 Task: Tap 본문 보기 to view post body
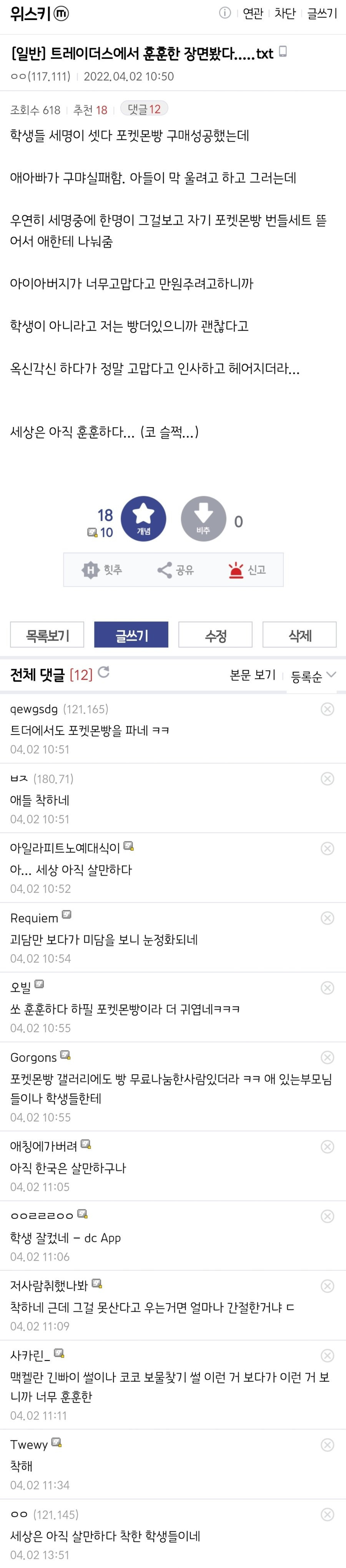[x=252, y=675]
